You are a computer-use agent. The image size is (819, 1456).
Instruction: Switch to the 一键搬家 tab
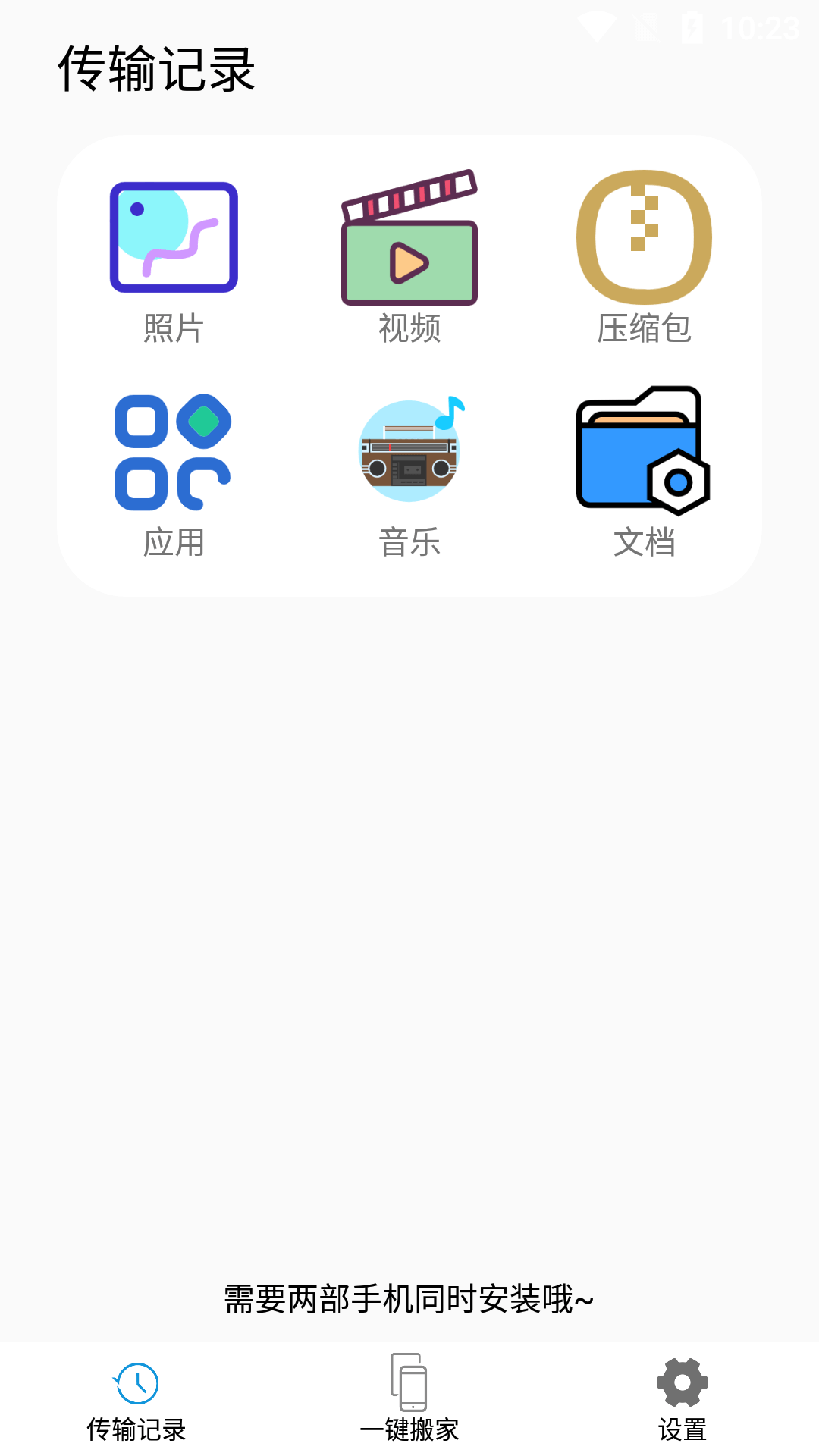(x=409, y=1400)
